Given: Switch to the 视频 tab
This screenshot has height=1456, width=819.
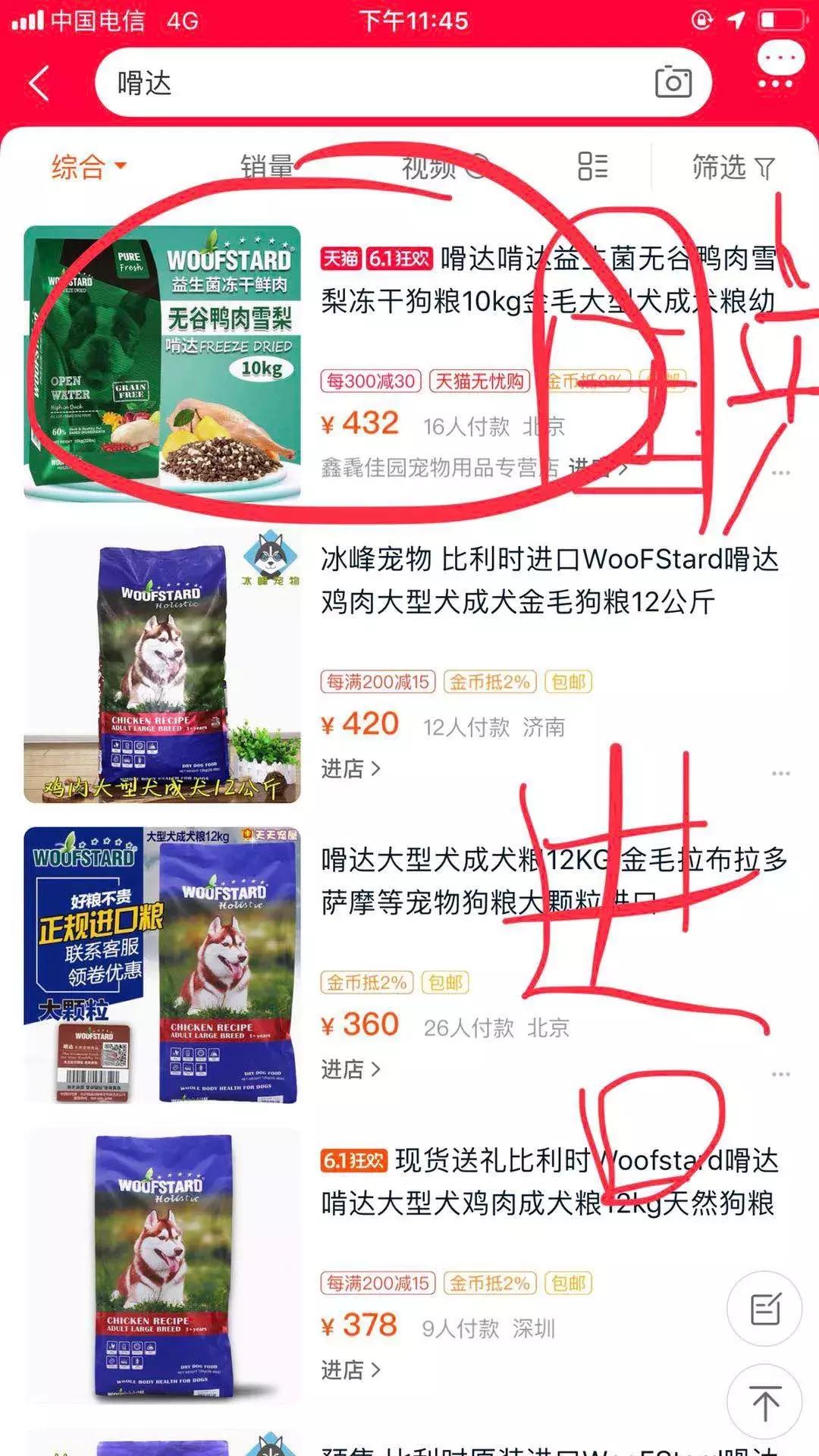Looking at the screenshot, I should pyautogui.click(x=431, y=167).
